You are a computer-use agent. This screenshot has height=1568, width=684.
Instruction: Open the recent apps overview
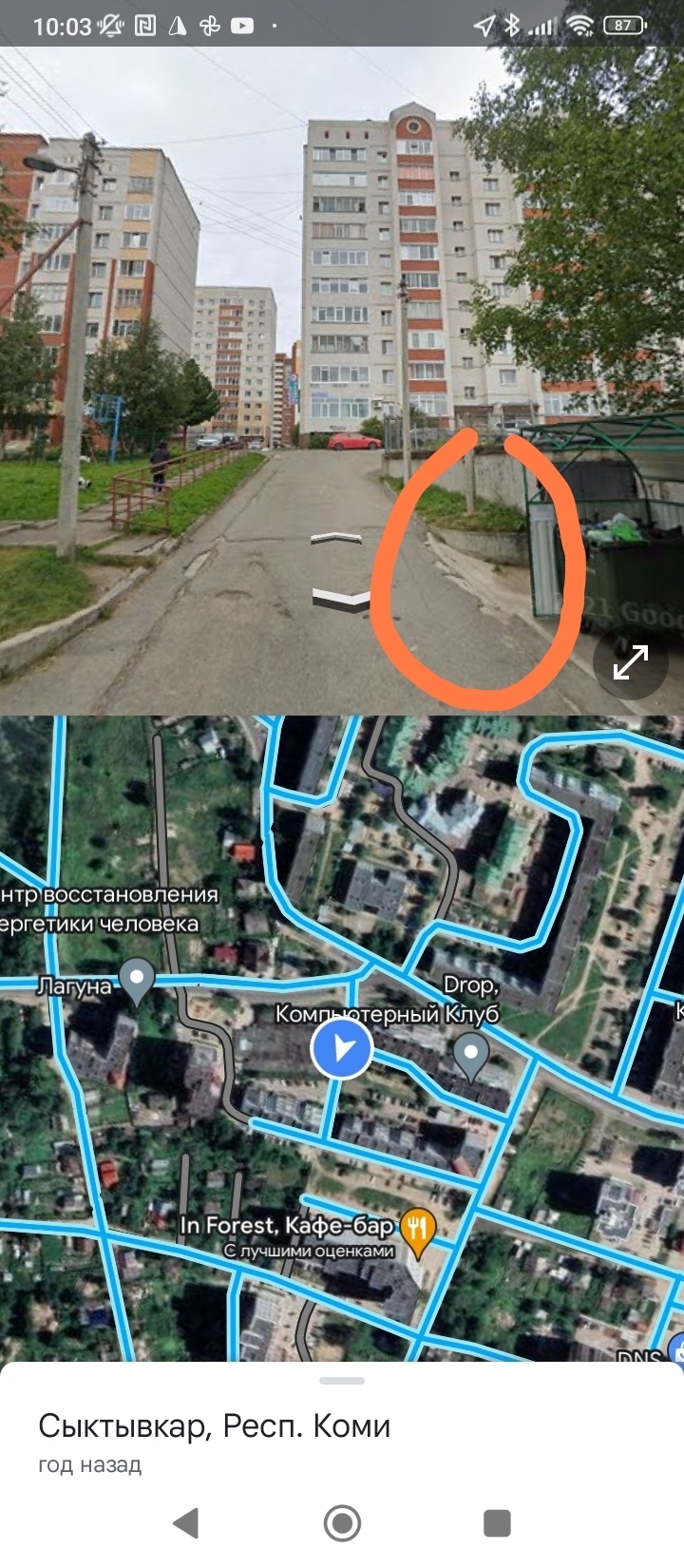(497, 1522)
